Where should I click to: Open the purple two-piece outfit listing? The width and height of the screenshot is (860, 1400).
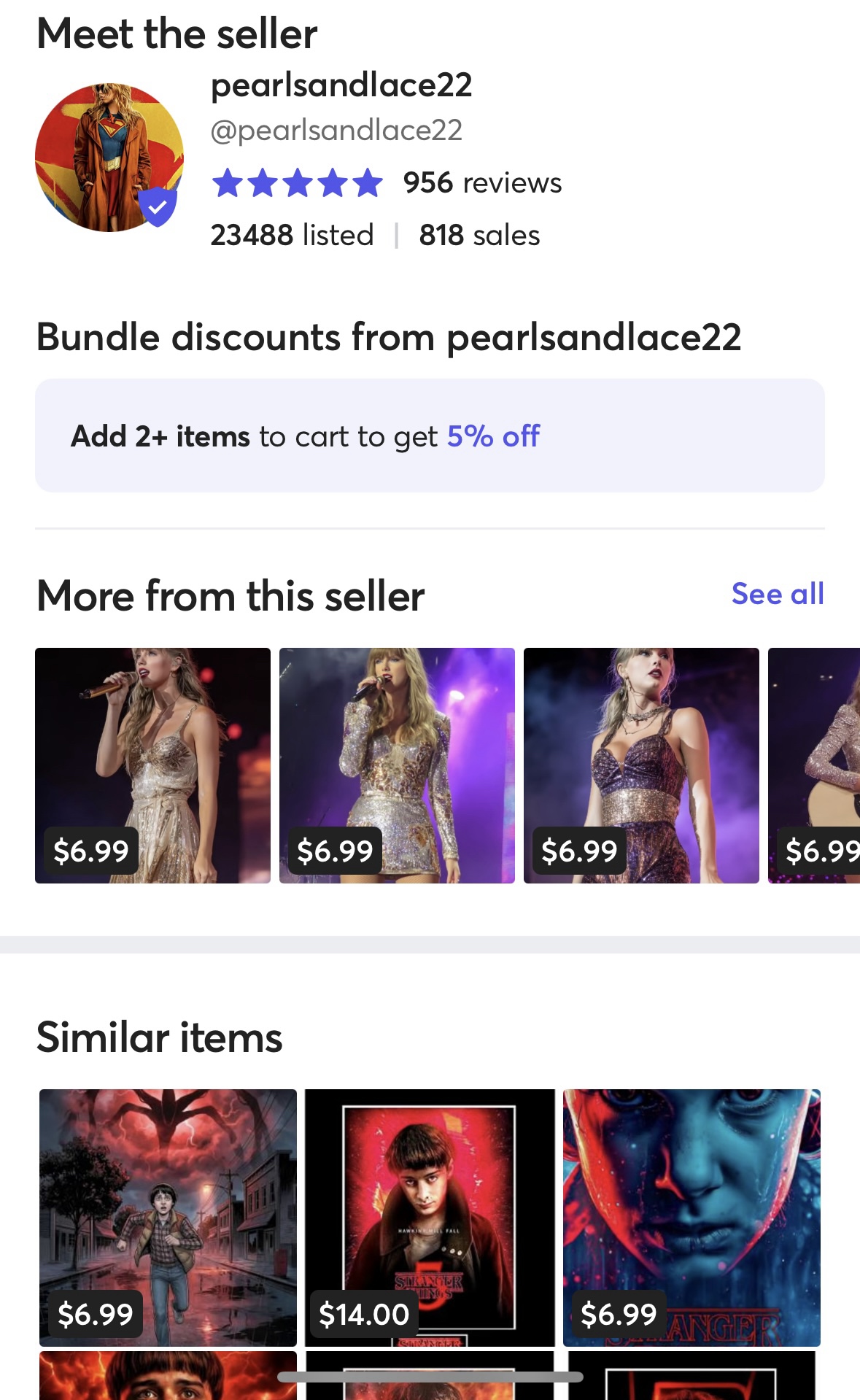[641, 765]
